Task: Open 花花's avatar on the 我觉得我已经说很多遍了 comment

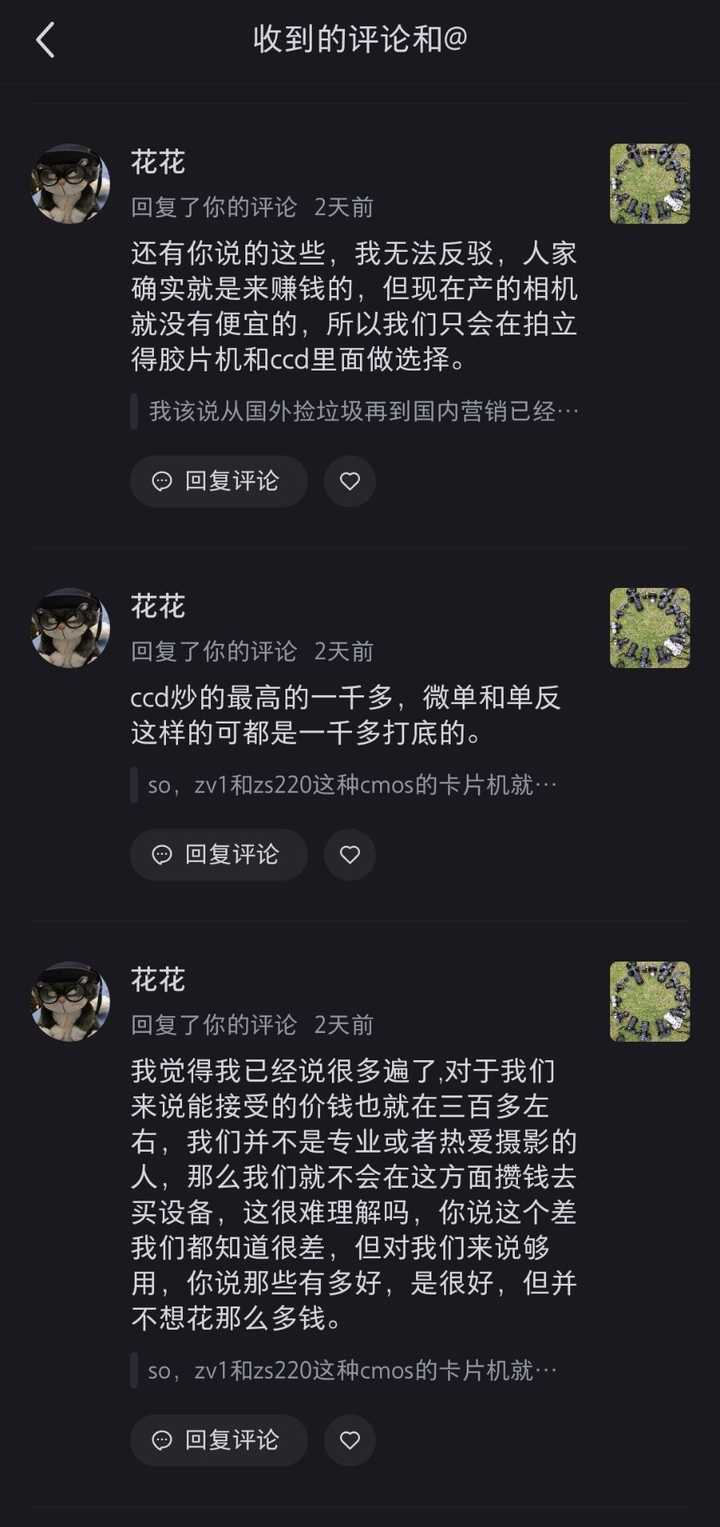Action: point(70,1001)
